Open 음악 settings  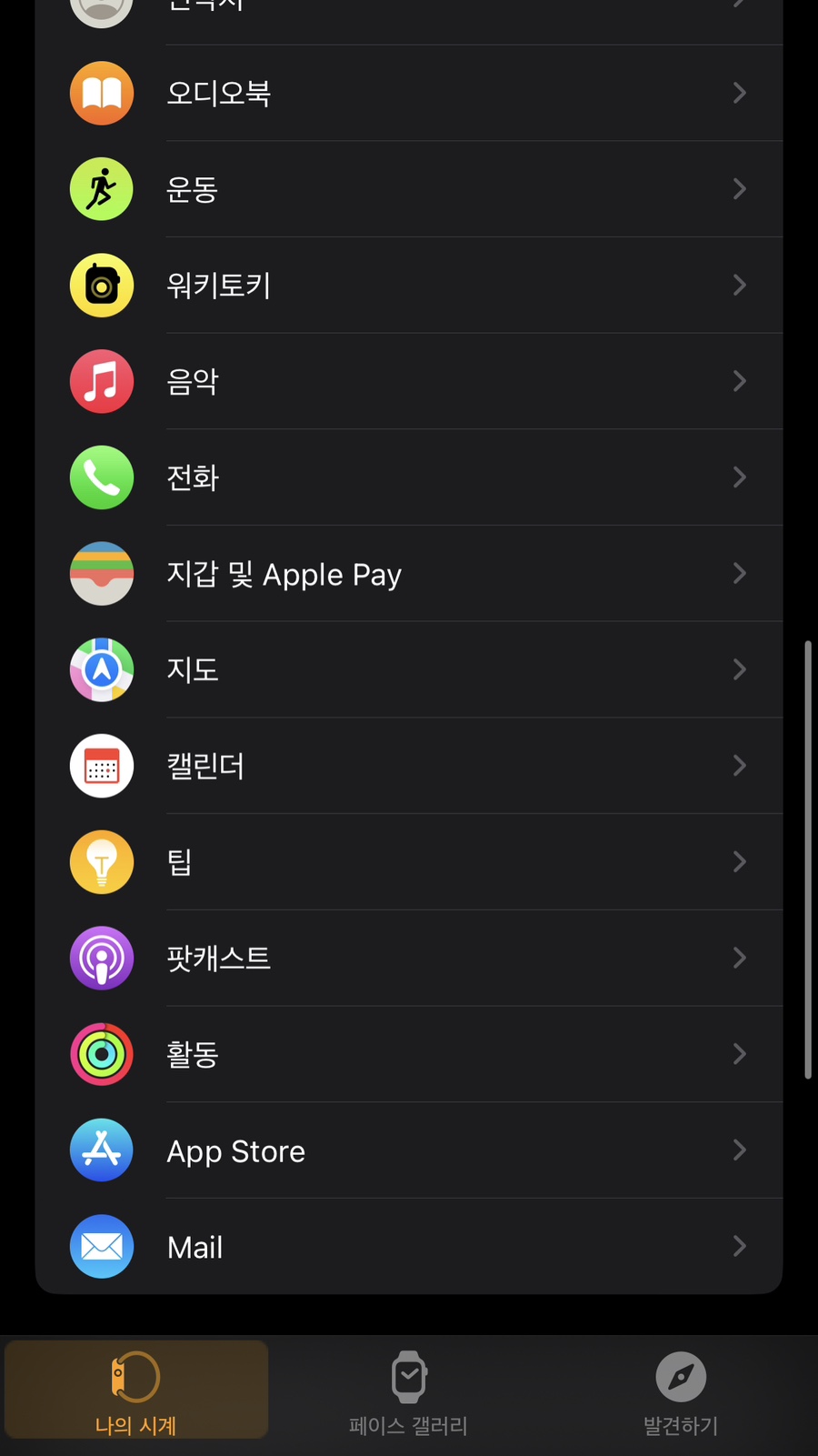[409, 381]
